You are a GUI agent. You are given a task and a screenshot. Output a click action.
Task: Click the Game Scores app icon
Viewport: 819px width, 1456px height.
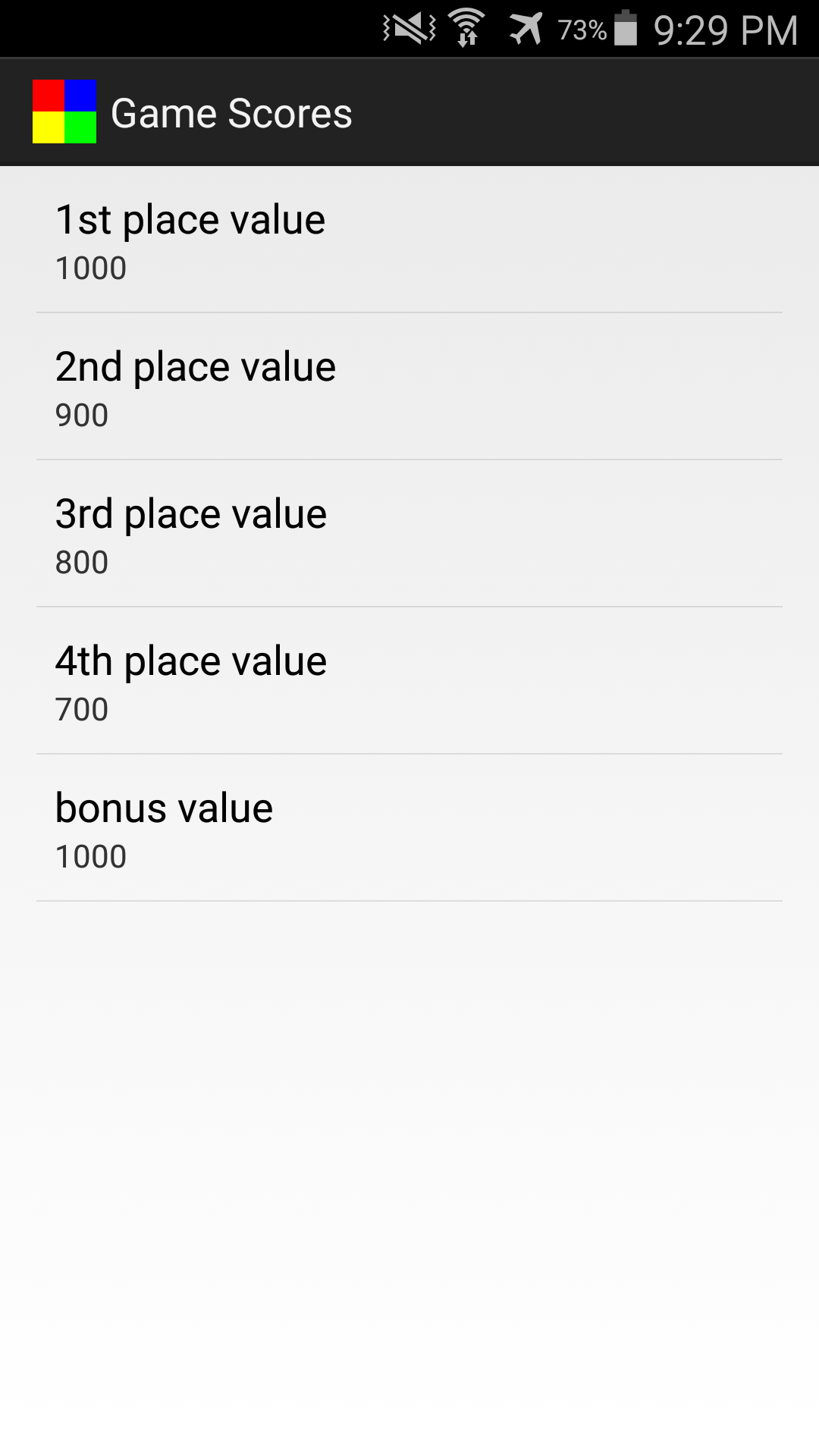[64, 111]
